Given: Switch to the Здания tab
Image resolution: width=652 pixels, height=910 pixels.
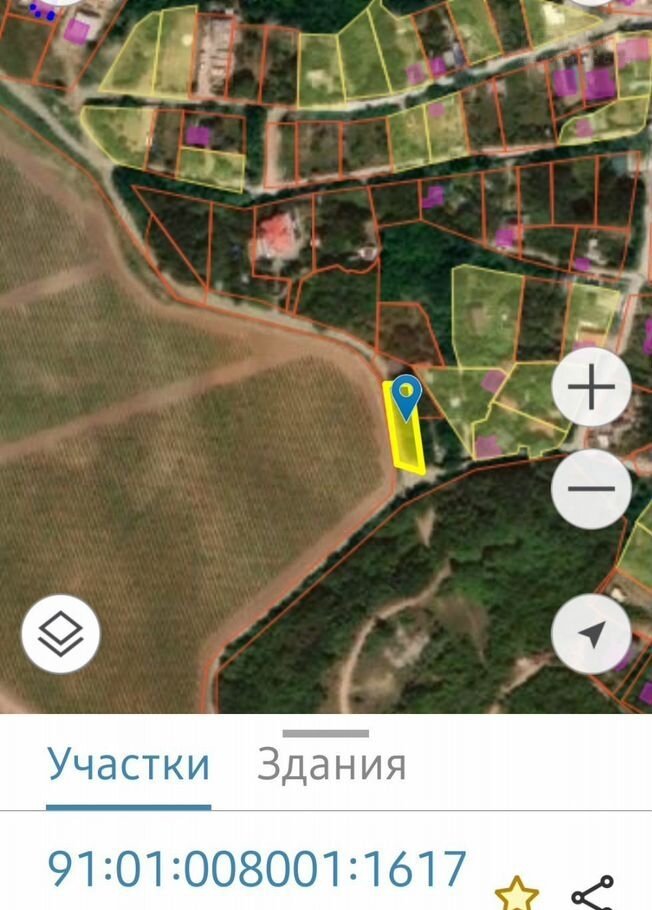Looking at the screenshot, I should pyautogui.click(x=331, y=765).
